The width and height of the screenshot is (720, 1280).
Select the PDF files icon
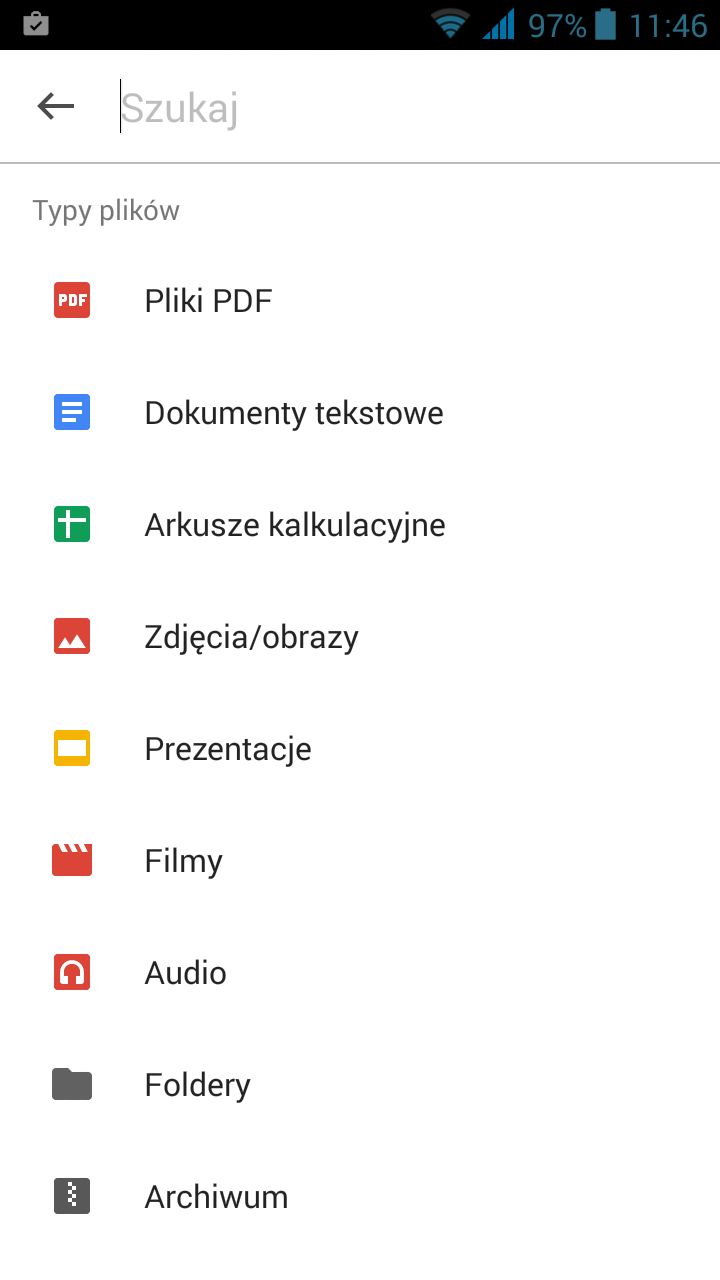click(71, 299)
